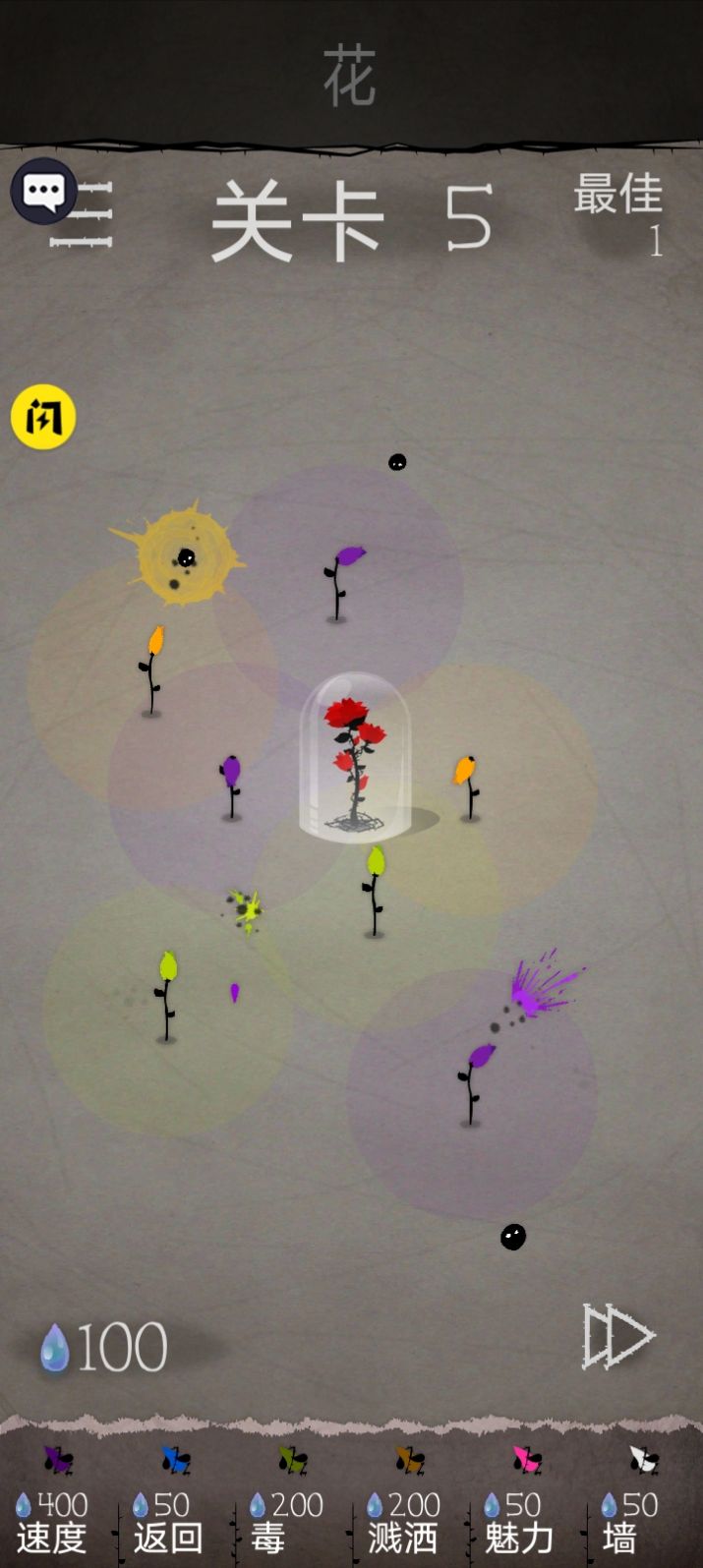Tap the fast-forward button
The image size is (703, 1568).
617,1336
